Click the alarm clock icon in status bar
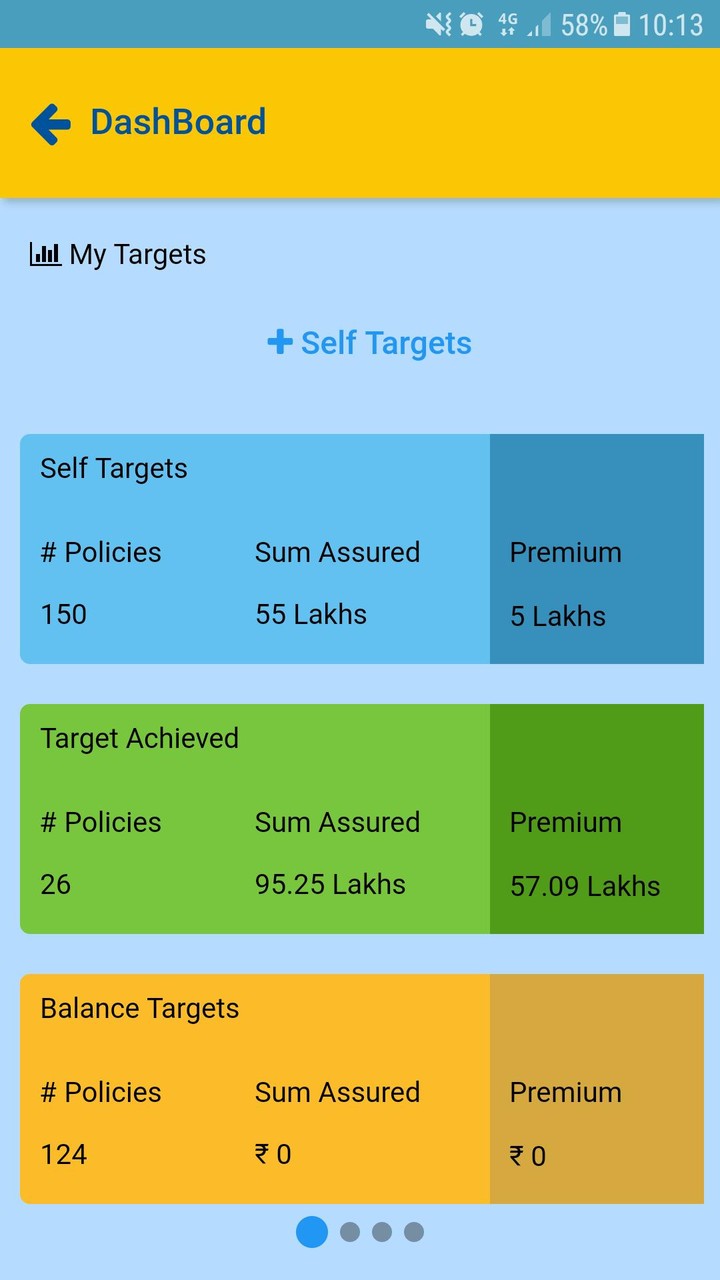 (470, 24)
